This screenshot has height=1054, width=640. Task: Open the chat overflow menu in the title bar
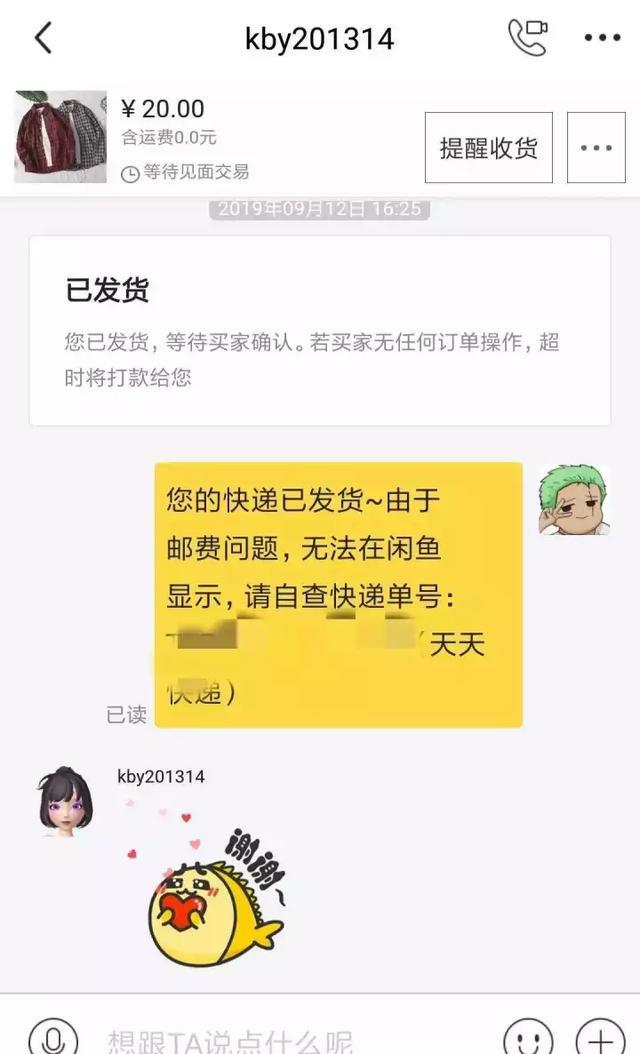click(602, 38)
